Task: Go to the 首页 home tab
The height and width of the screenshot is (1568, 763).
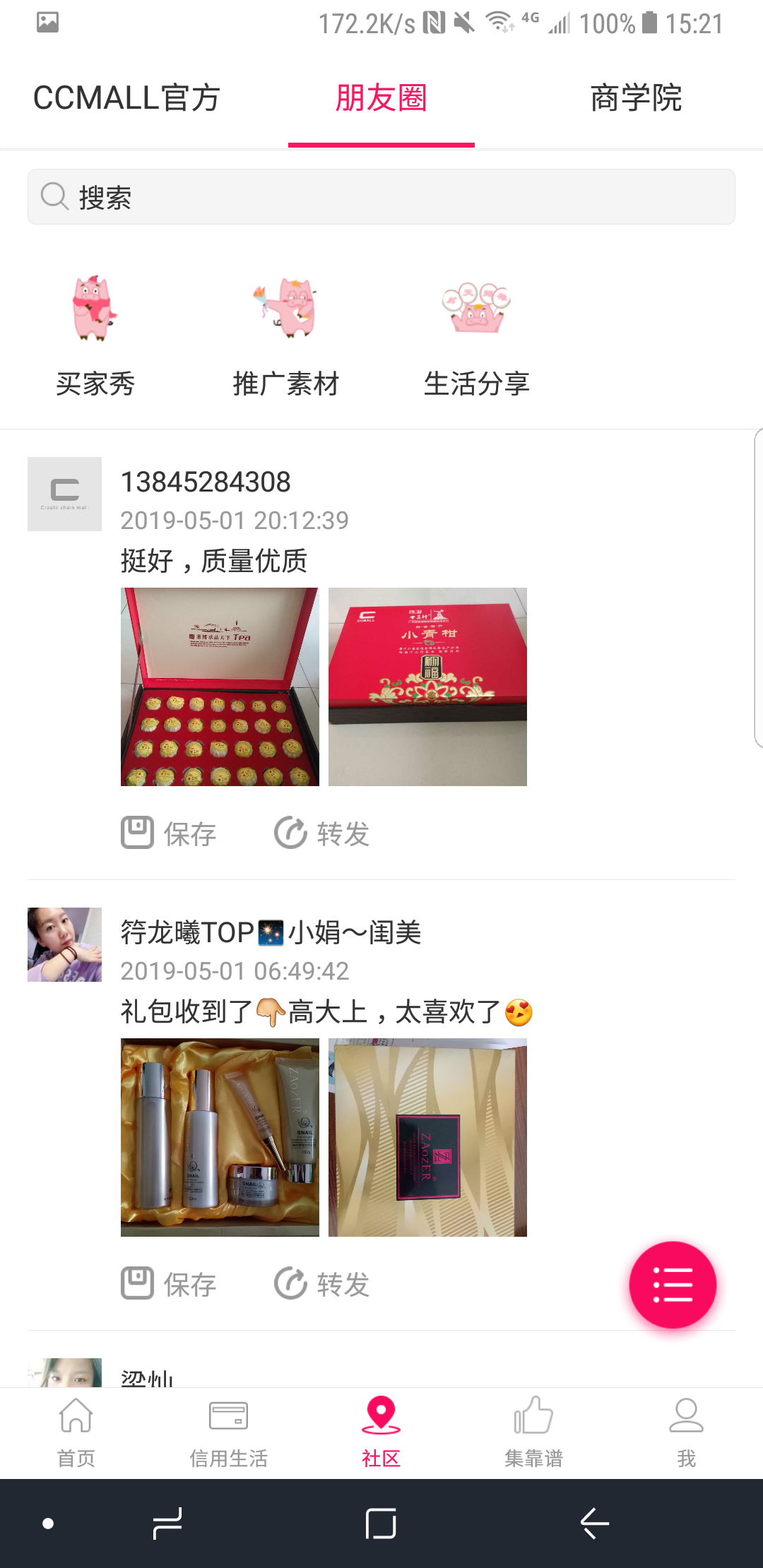Action: pos(76,1433)
